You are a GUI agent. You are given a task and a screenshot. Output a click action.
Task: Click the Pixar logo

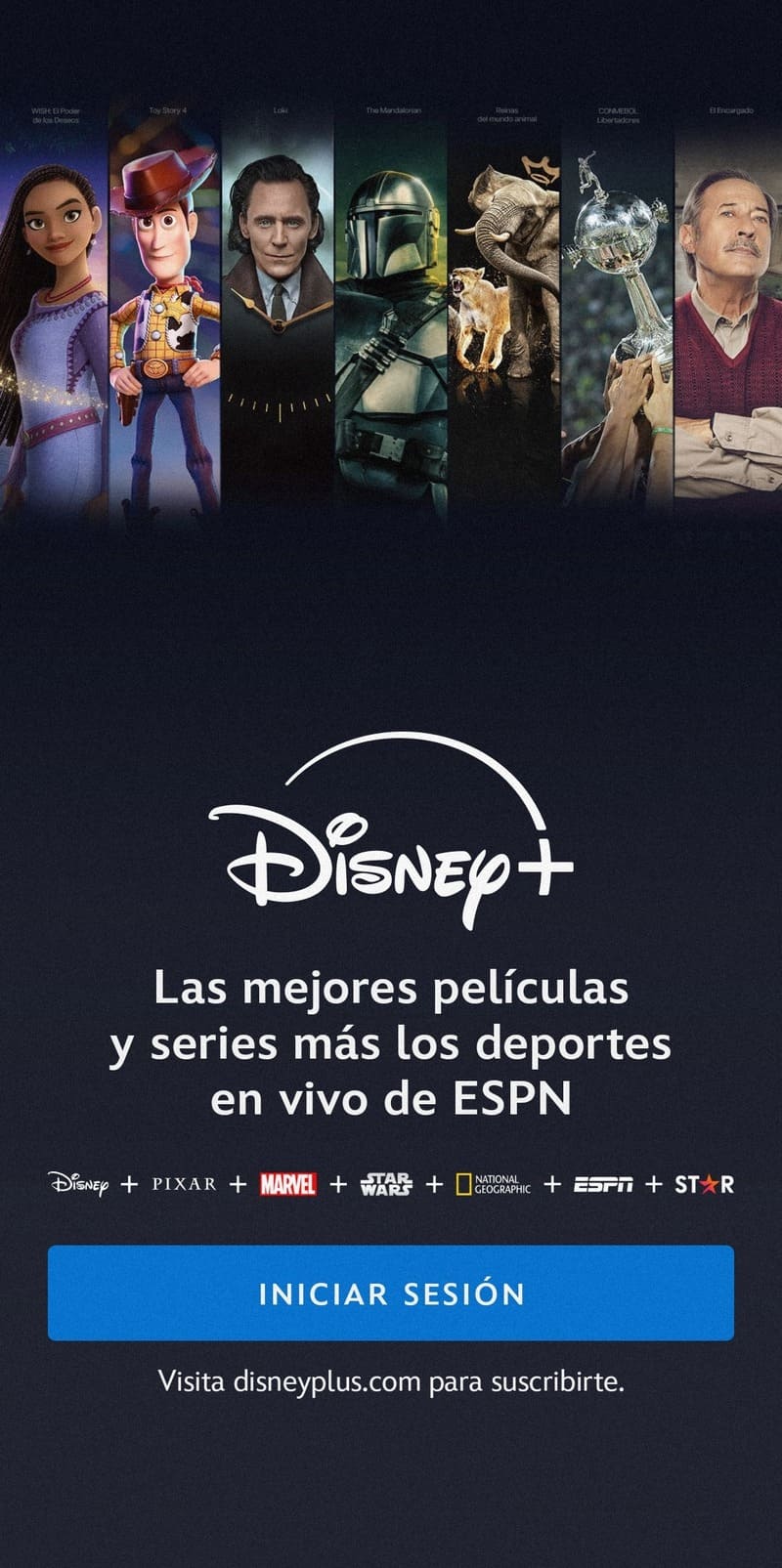tap(184, 1185)
